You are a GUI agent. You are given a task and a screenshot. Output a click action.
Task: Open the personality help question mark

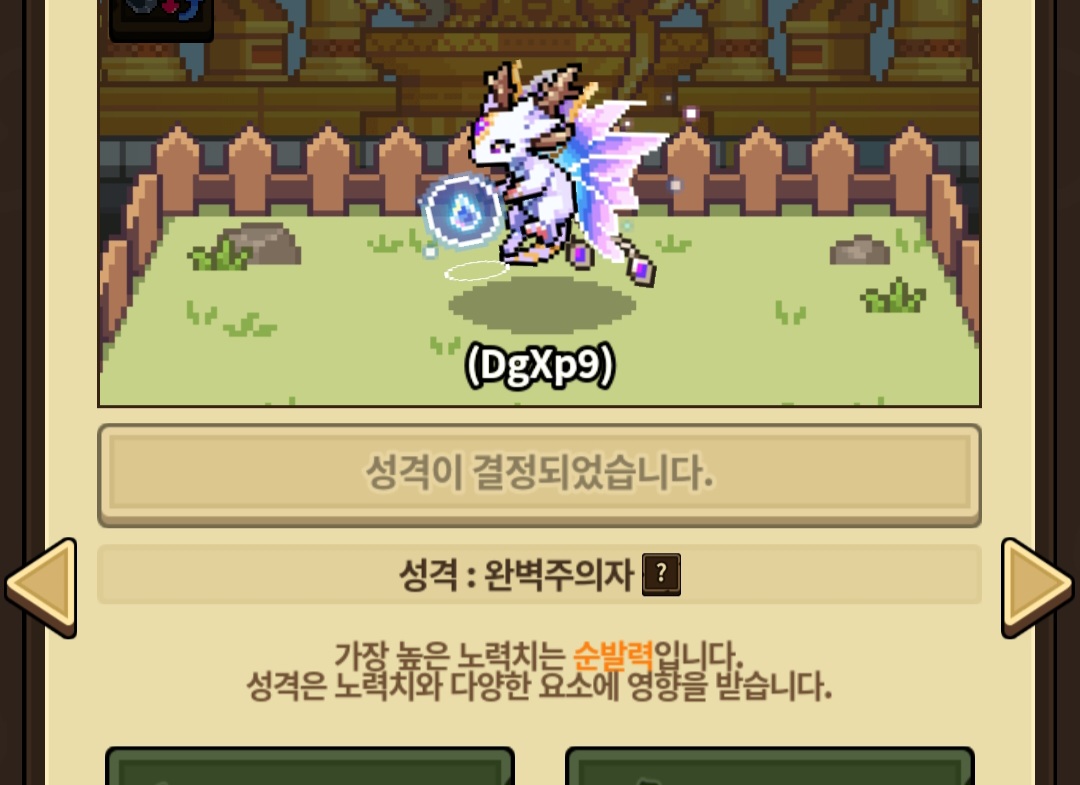[661, 575]
